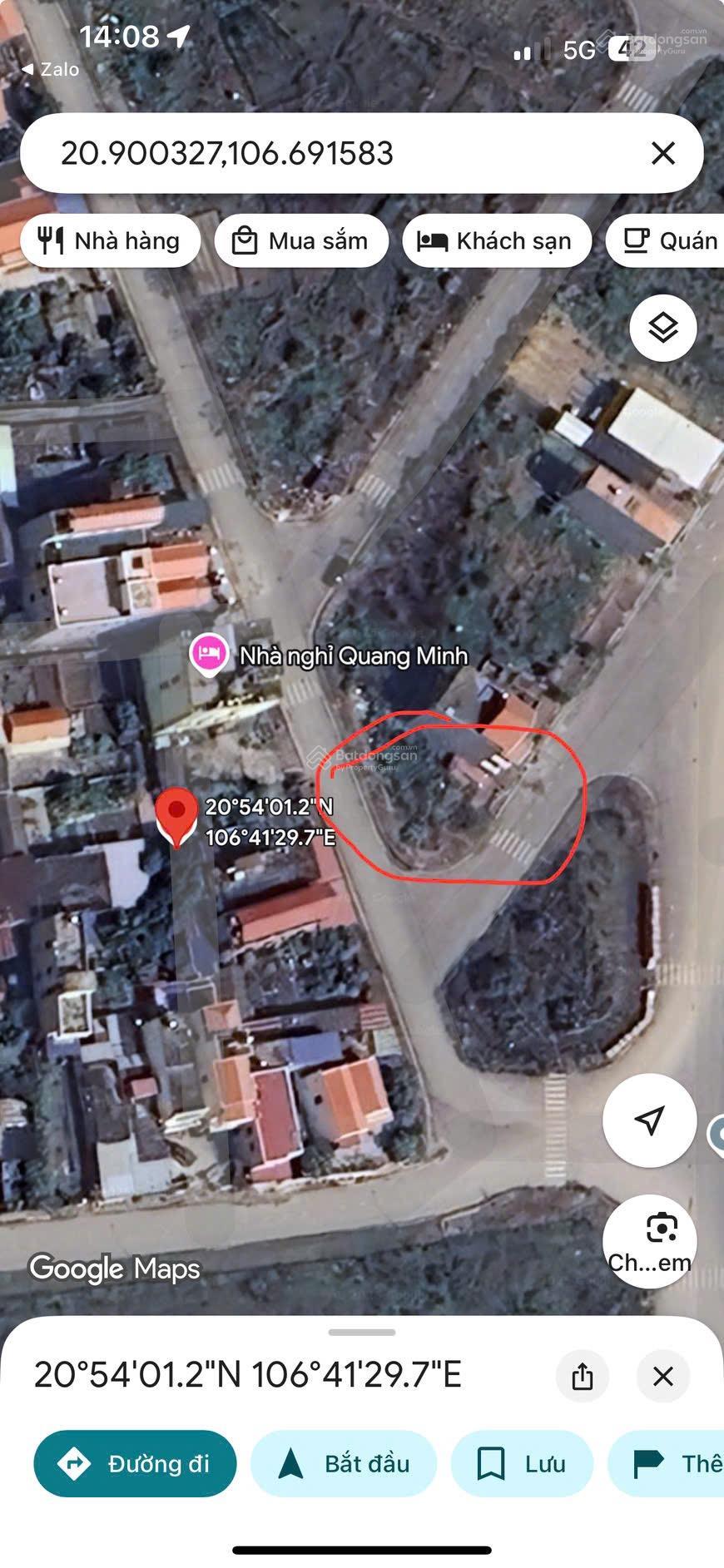The width and height of the screenshot is (724, 1568).
Task: Open the map layers button
Action: 662,328
